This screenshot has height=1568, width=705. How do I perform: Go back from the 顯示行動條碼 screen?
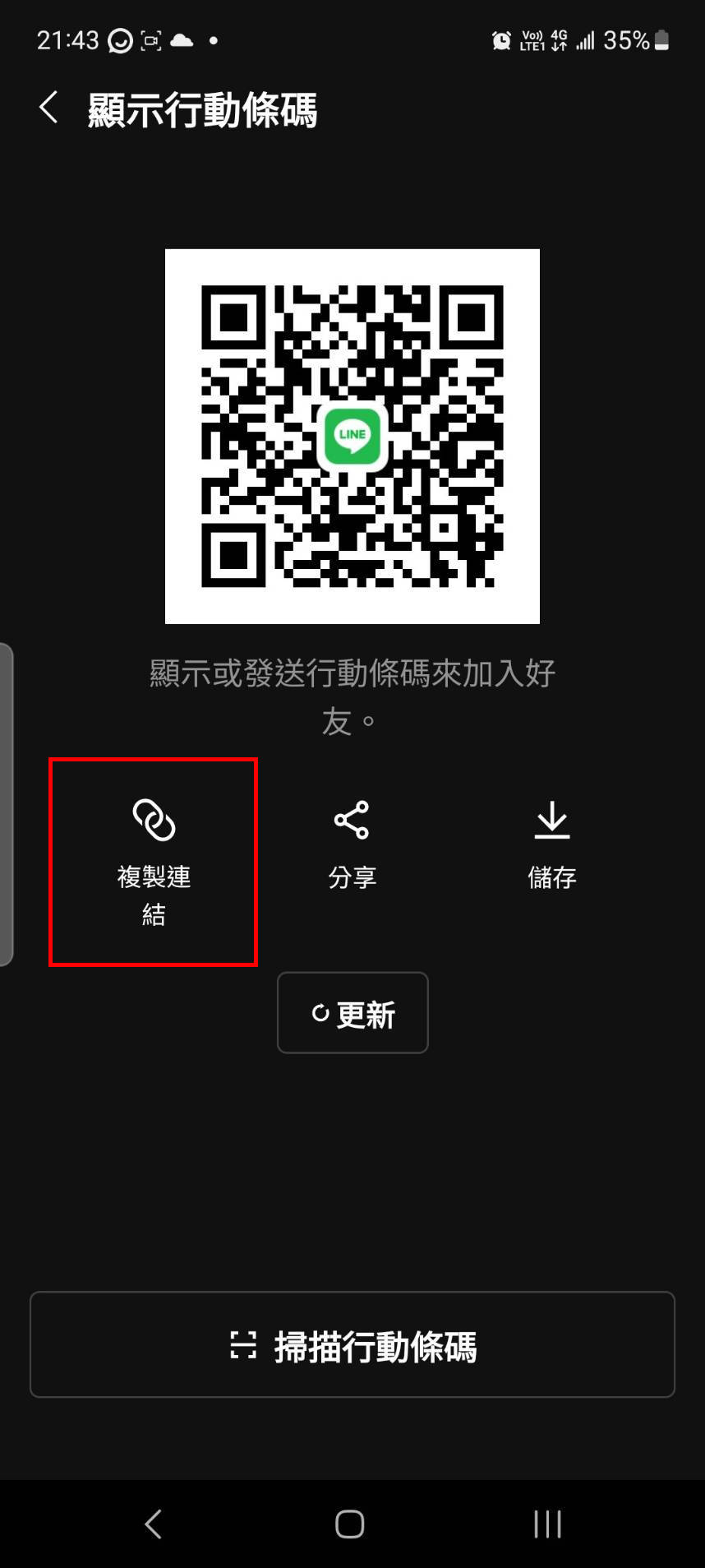[48, 108]
